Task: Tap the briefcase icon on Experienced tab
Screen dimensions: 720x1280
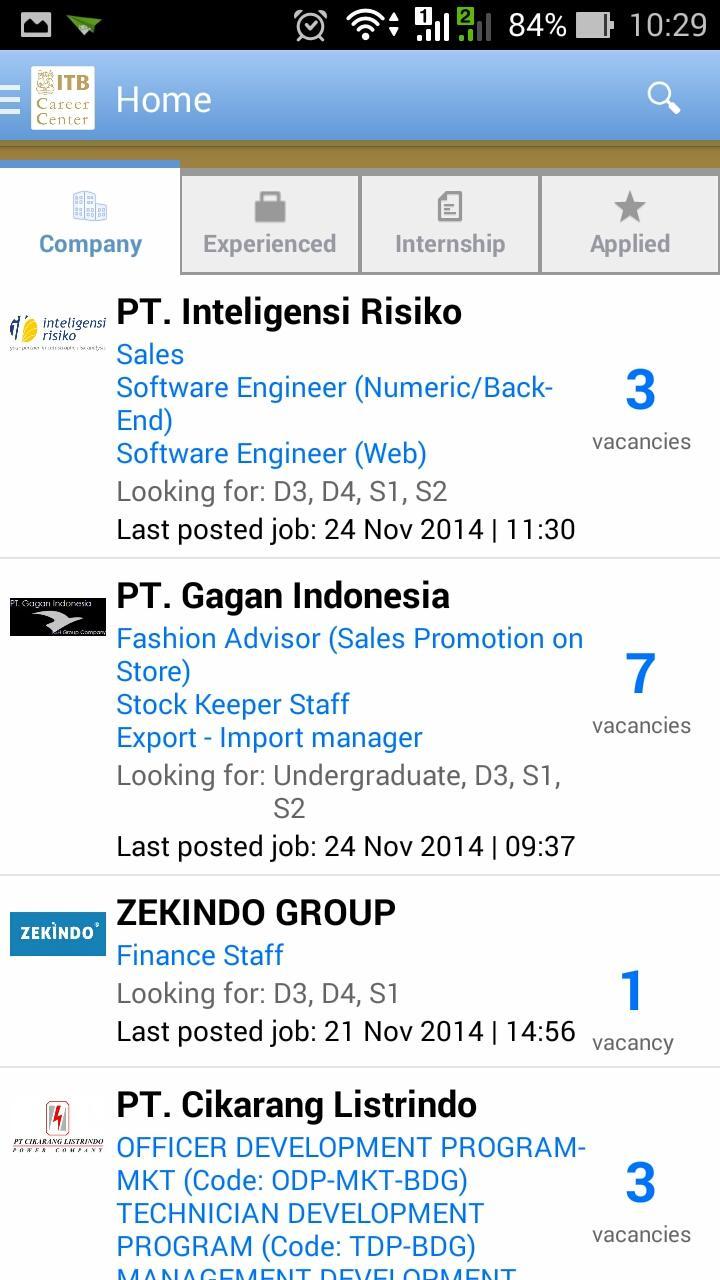Action: tap(268, 205)
